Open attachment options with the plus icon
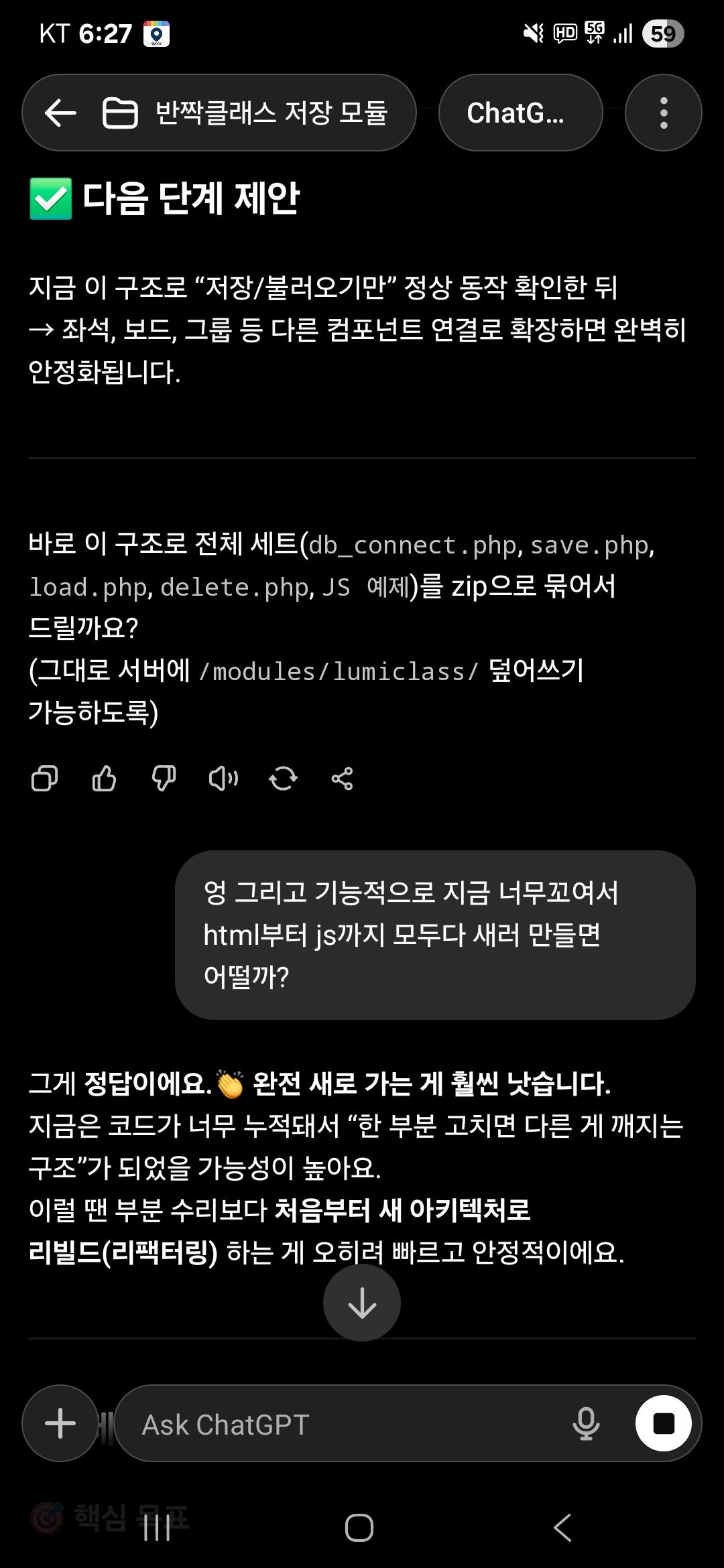Viewport: 724px width, 1568px height. [x=59, y=1423]
